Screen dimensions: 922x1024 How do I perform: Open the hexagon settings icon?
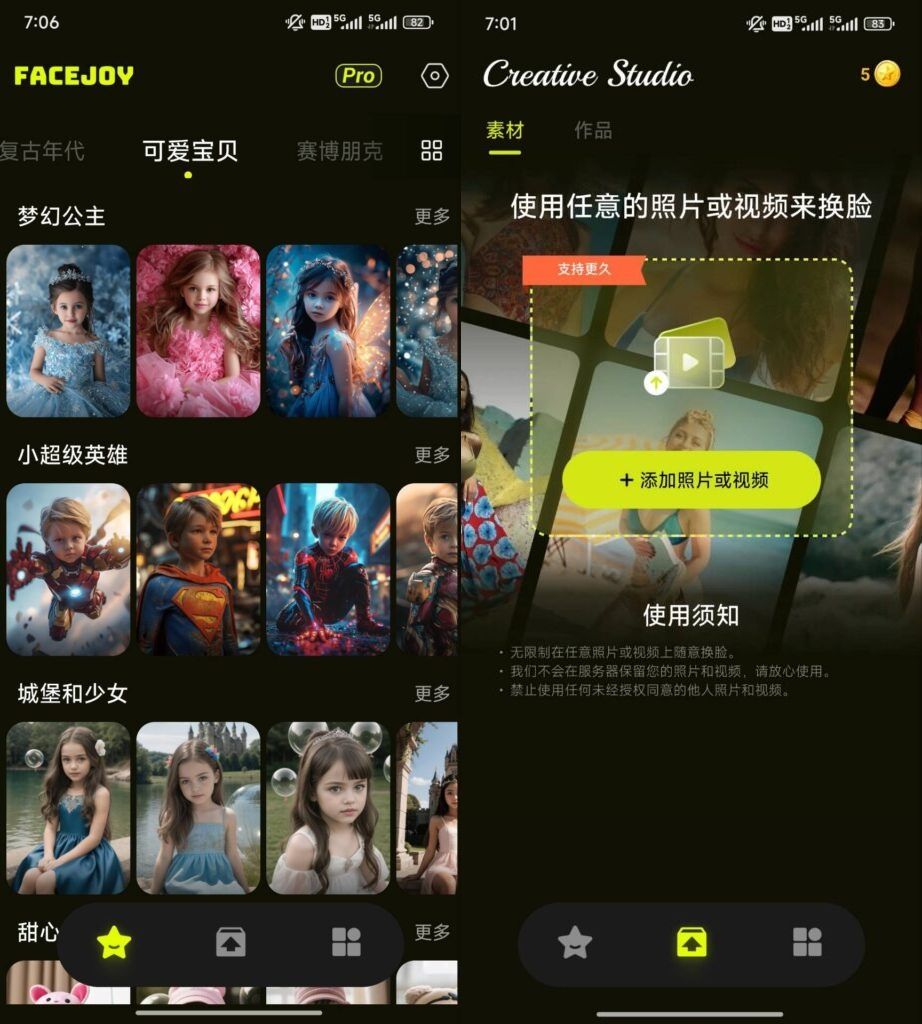coord(434,76)
